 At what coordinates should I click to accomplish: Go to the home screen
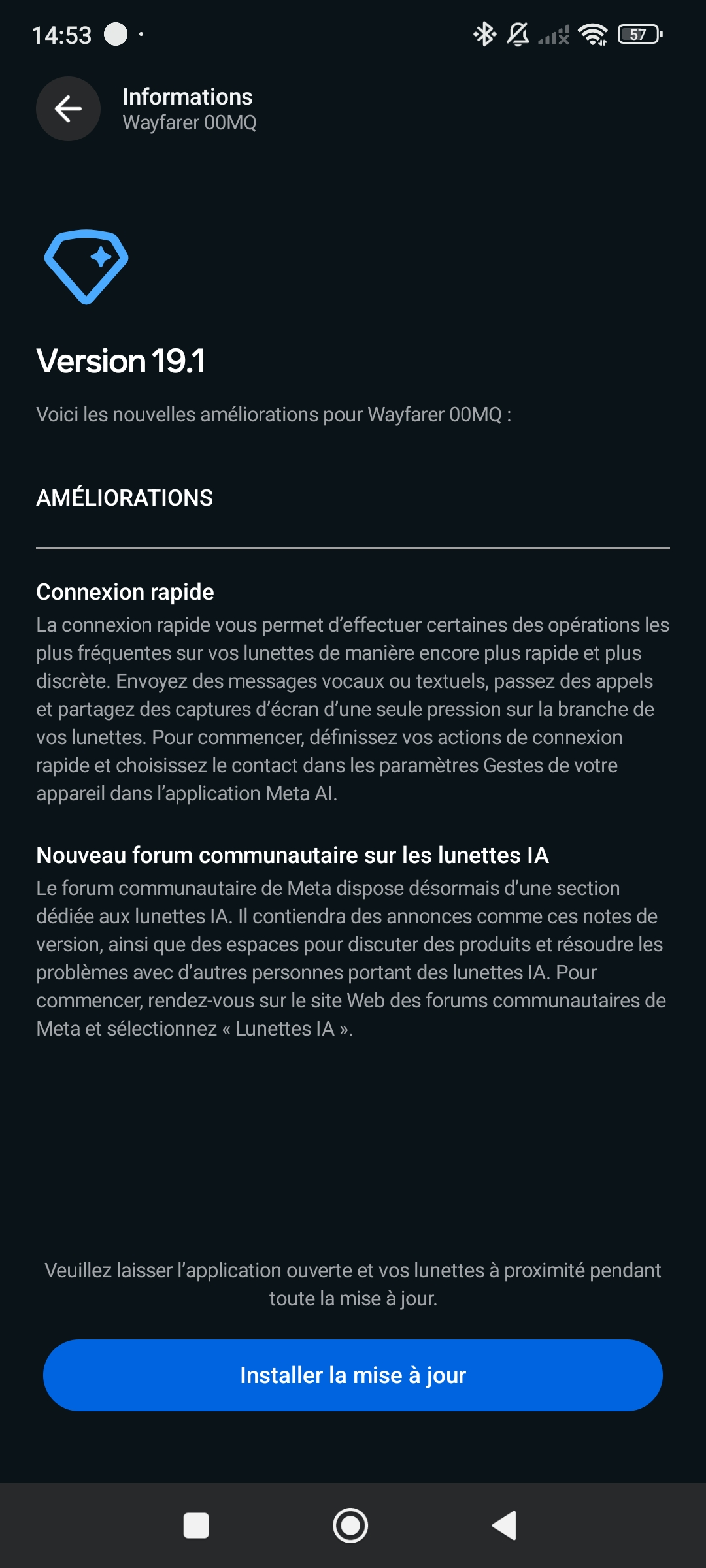(350, 1526)
